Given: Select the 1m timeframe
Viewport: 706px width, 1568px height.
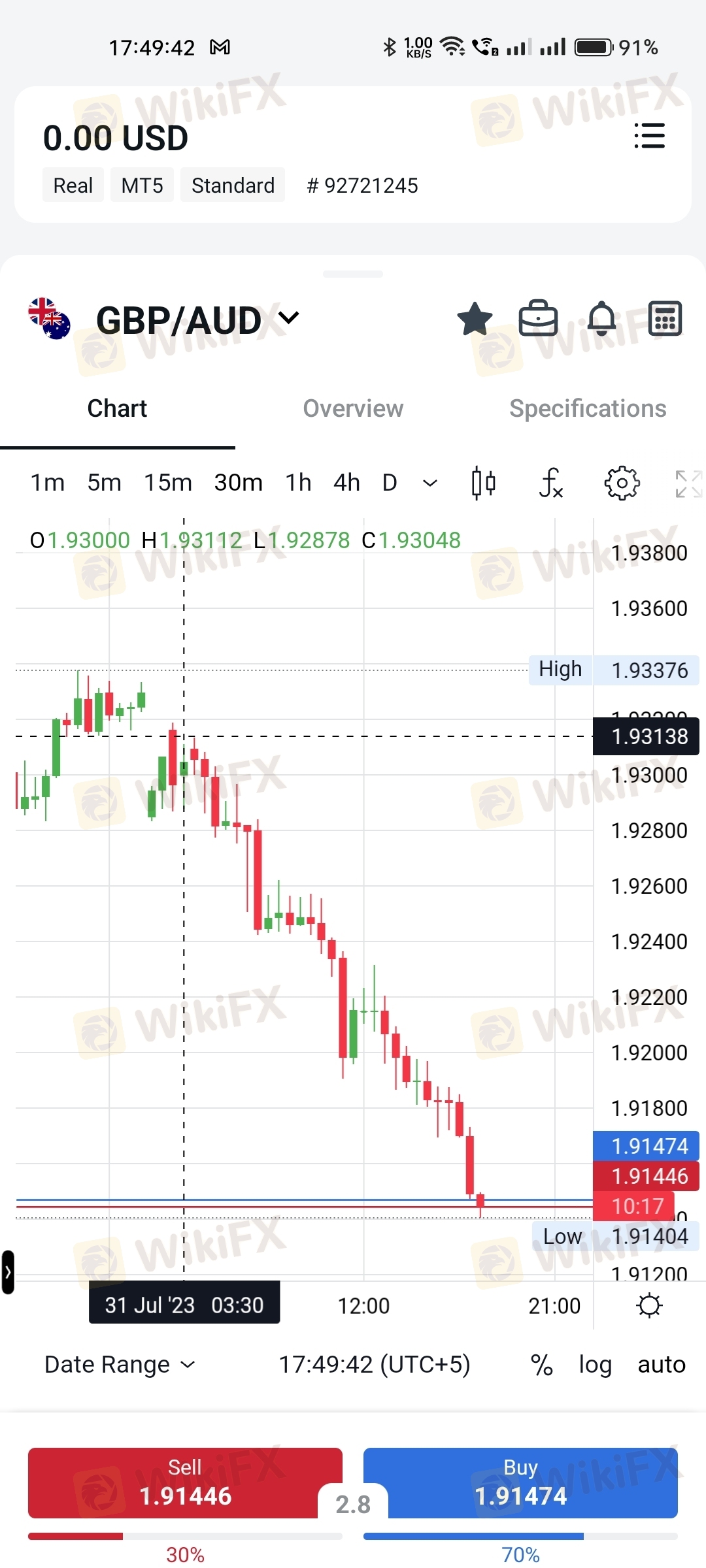Looking at the screenshot, I should point(48,483).
